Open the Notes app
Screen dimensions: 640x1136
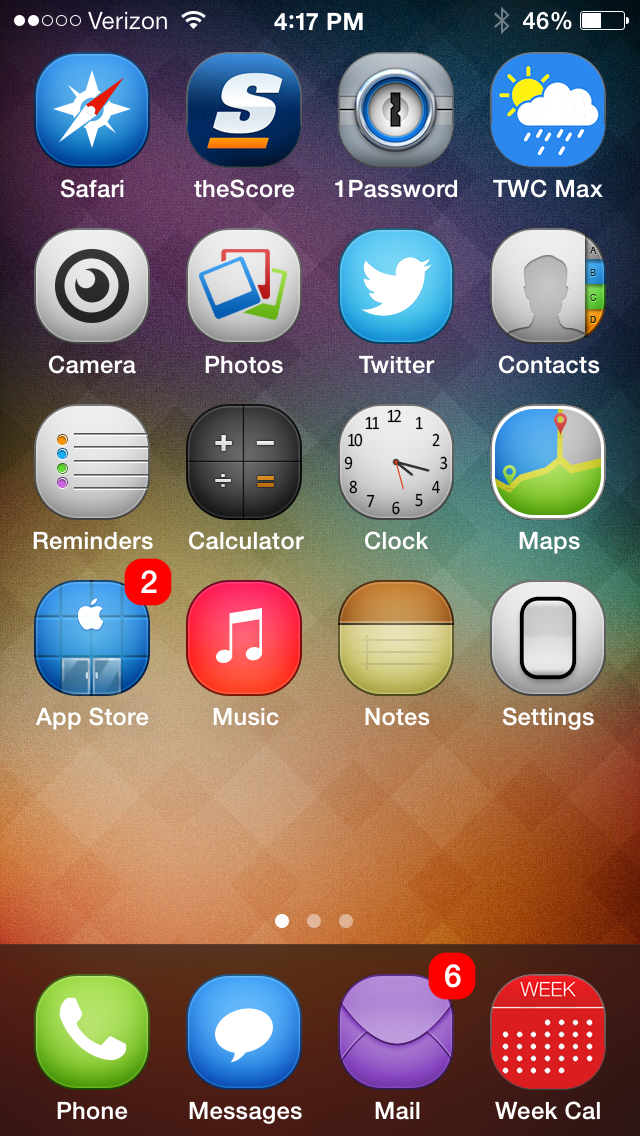pyautogui.click(x=396, y=638)
